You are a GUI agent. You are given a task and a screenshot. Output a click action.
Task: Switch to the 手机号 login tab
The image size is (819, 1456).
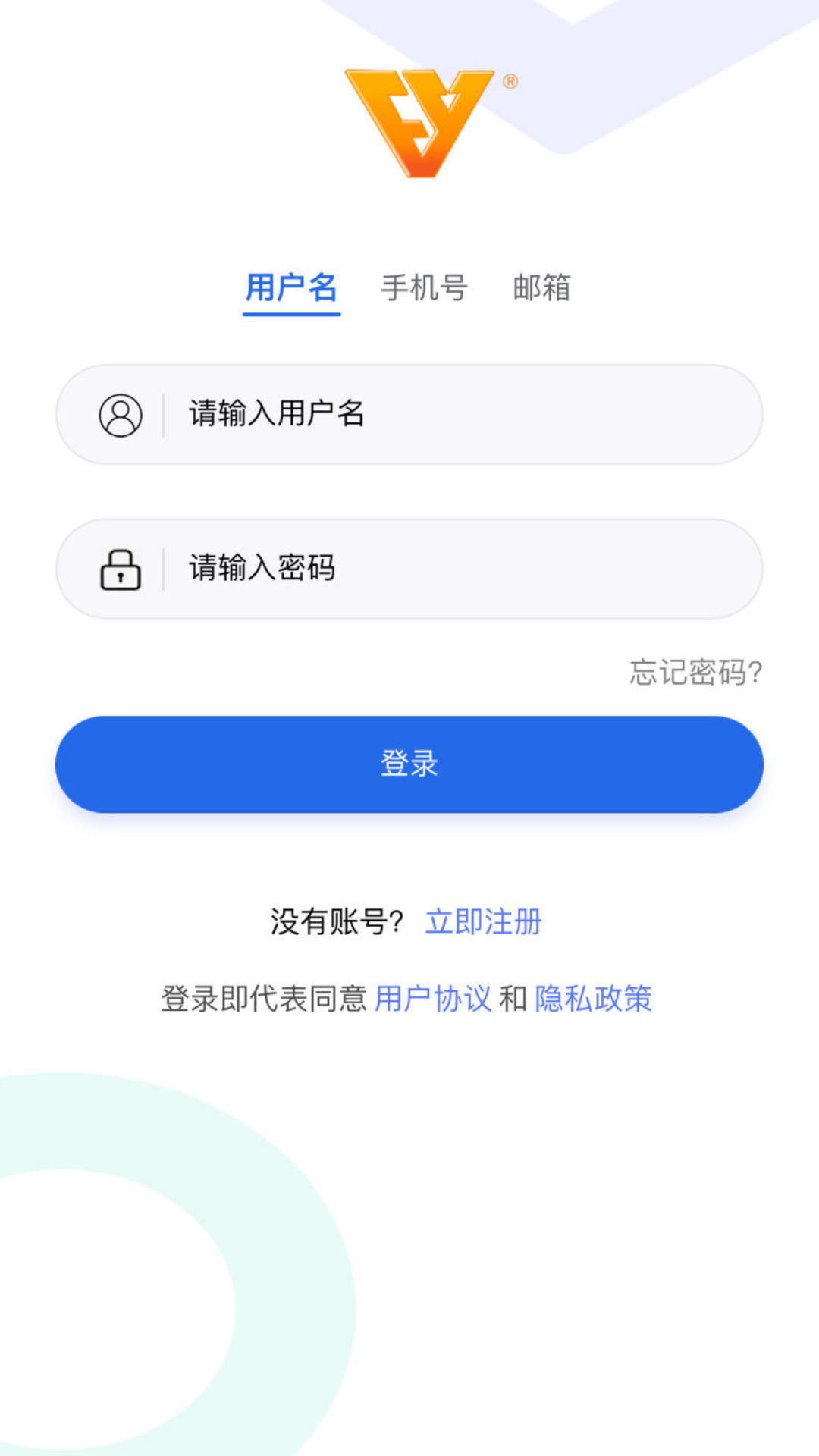coord(425,288)
